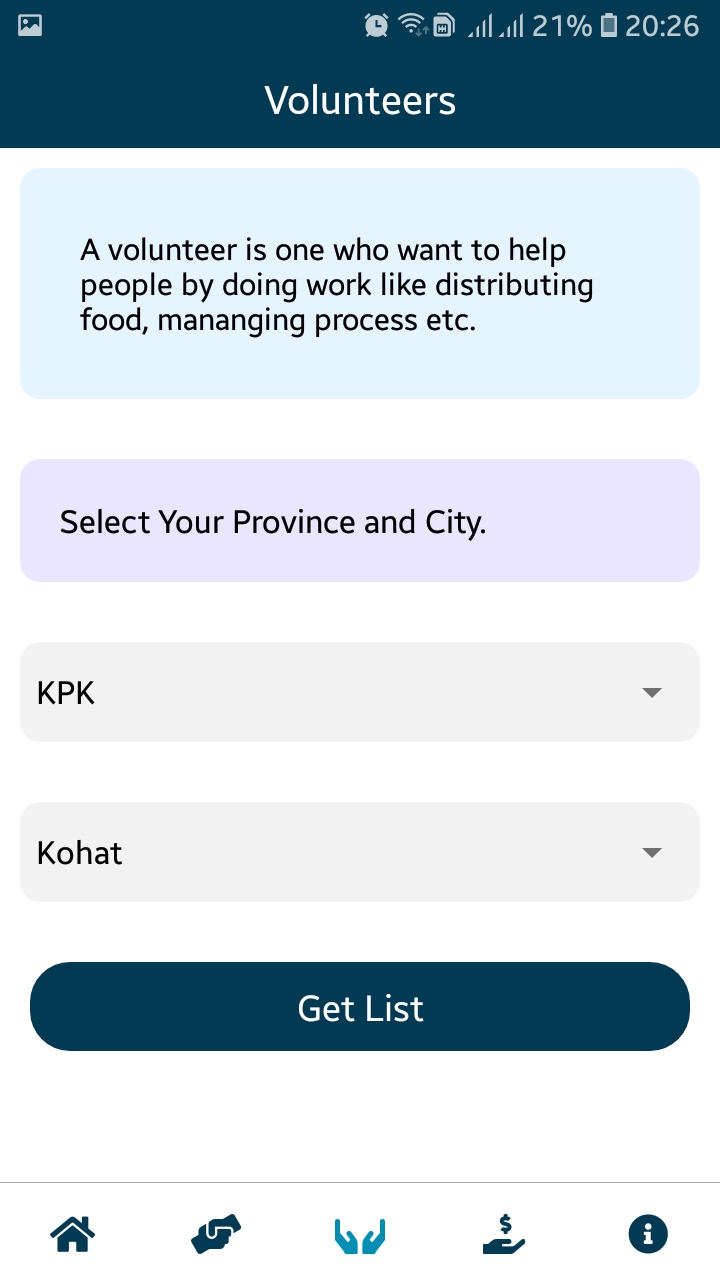
Task: Open the KPK province dropdown
Action: coord(360,692)
